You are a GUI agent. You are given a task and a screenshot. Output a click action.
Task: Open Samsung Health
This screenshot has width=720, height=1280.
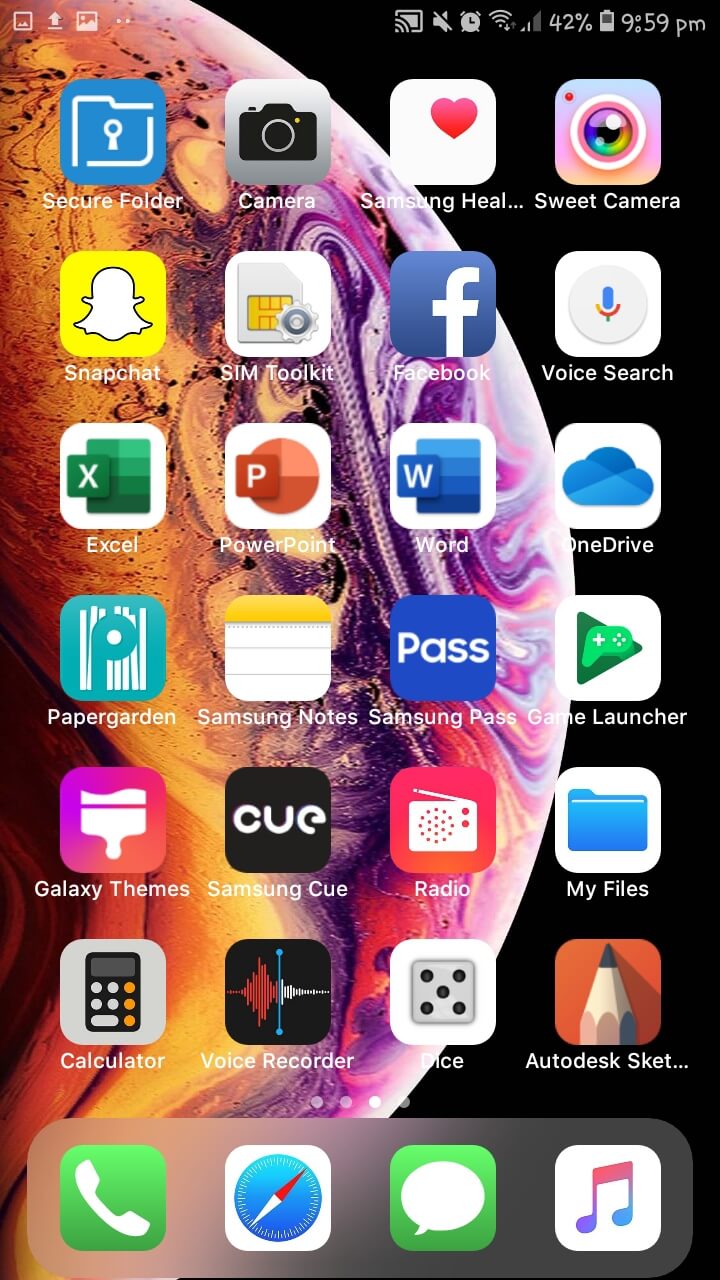tap(443, 132)
